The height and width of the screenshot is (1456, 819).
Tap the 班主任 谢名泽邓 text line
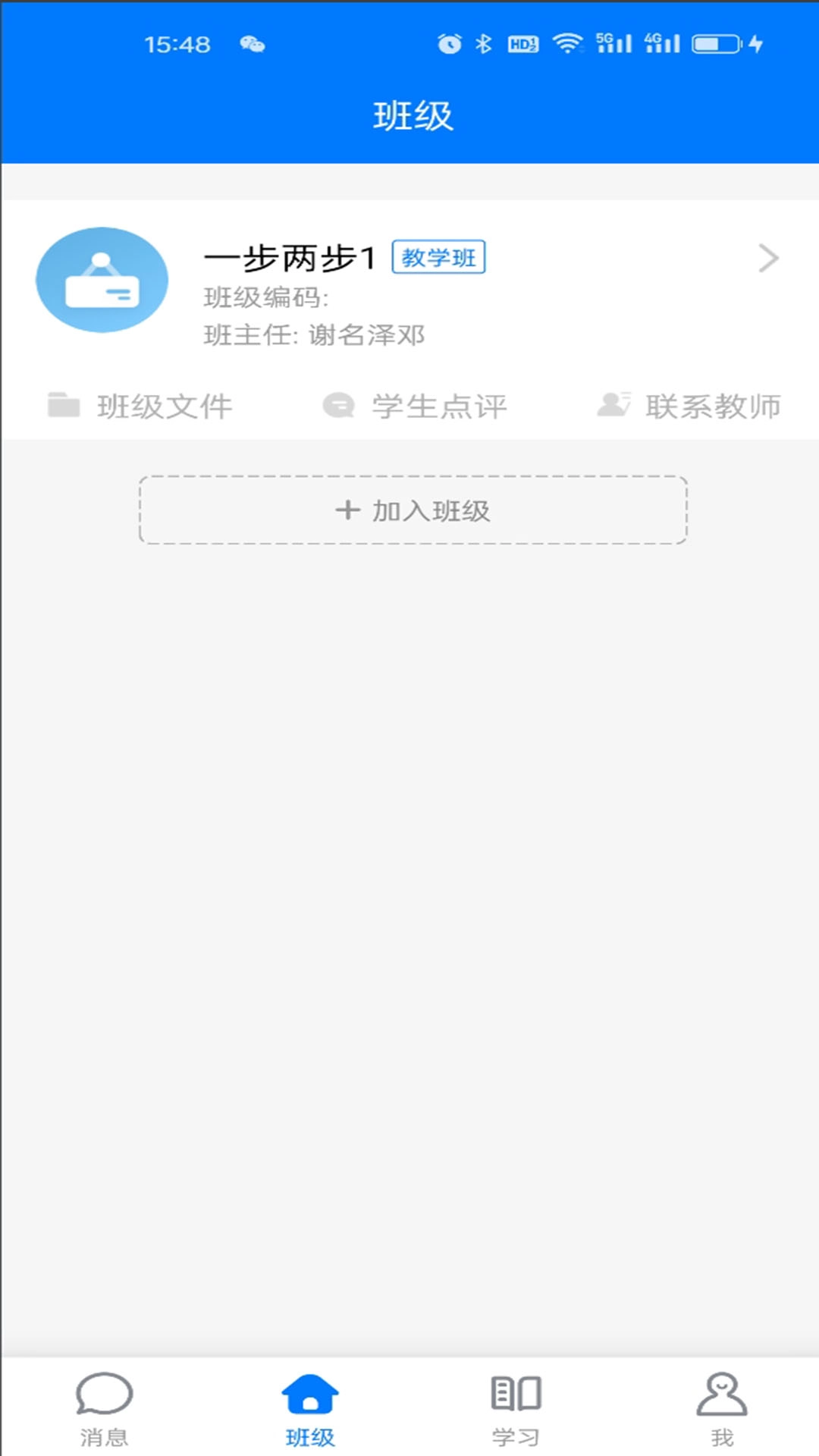(315, 336)
